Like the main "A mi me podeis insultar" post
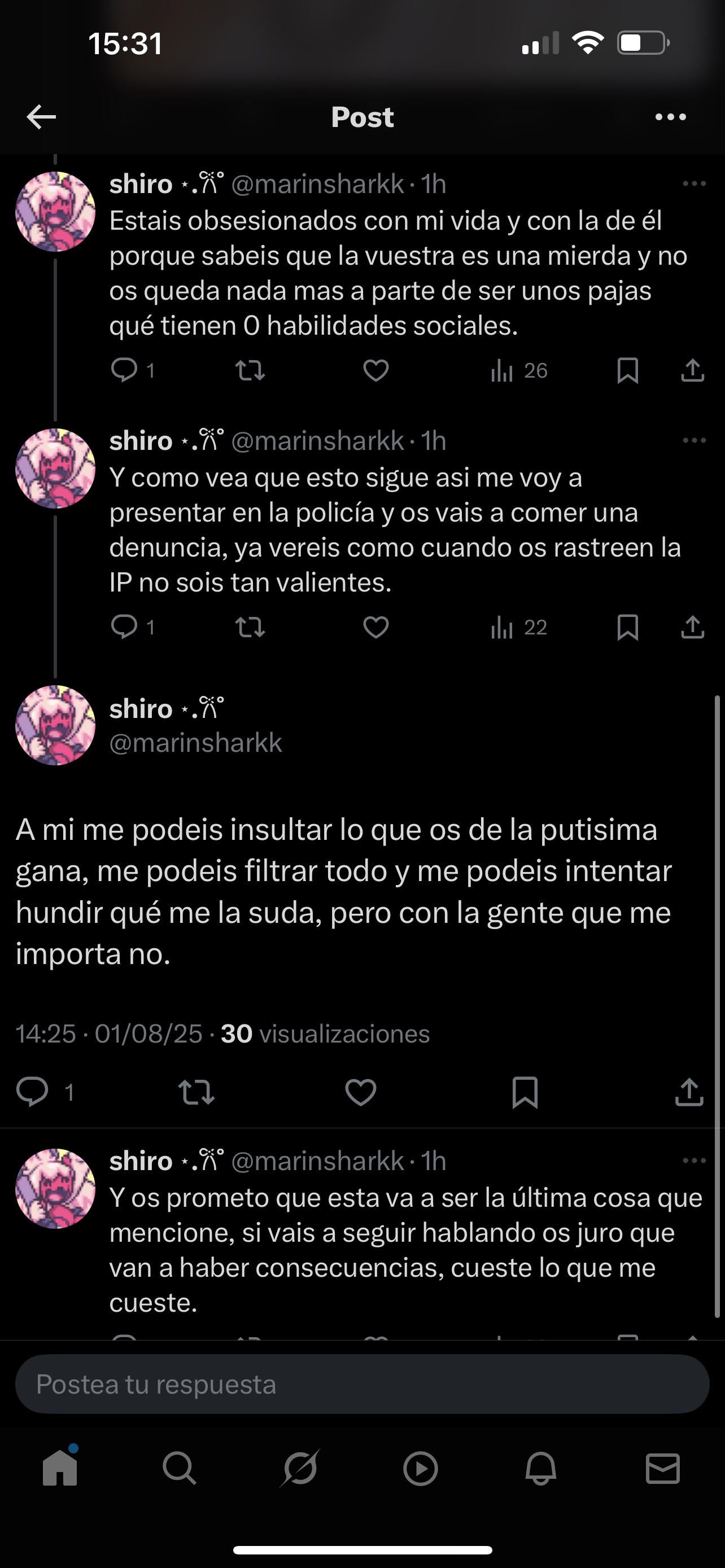Image resolution: width=725 pixels, height=1568 pixels. [x=360, y=1092]
